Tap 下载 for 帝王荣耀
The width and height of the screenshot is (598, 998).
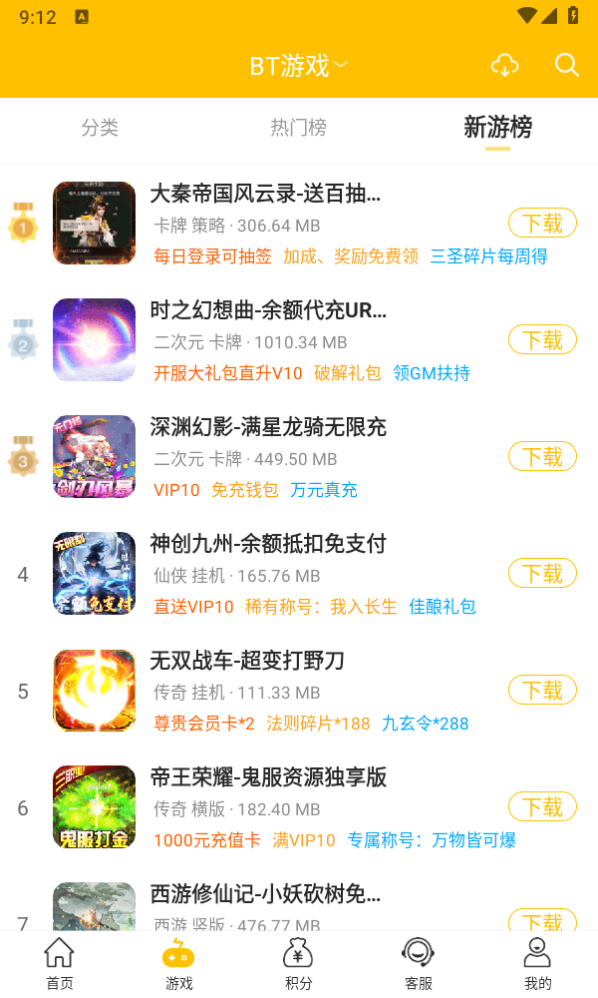542,807
